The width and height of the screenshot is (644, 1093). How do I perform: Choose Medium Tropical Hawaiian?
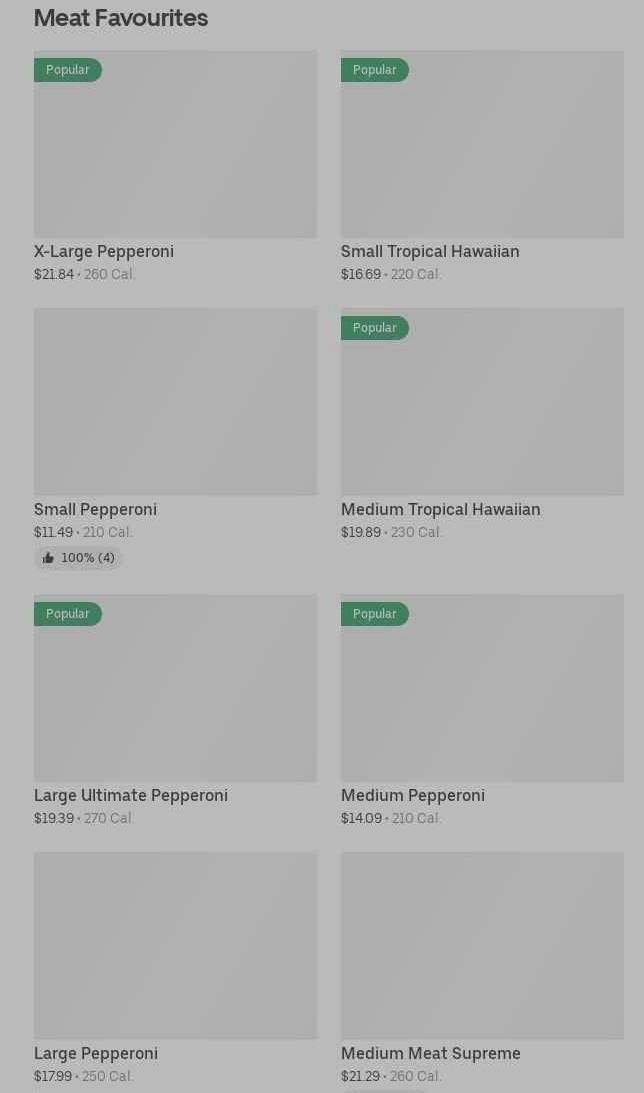pos(482,425)
